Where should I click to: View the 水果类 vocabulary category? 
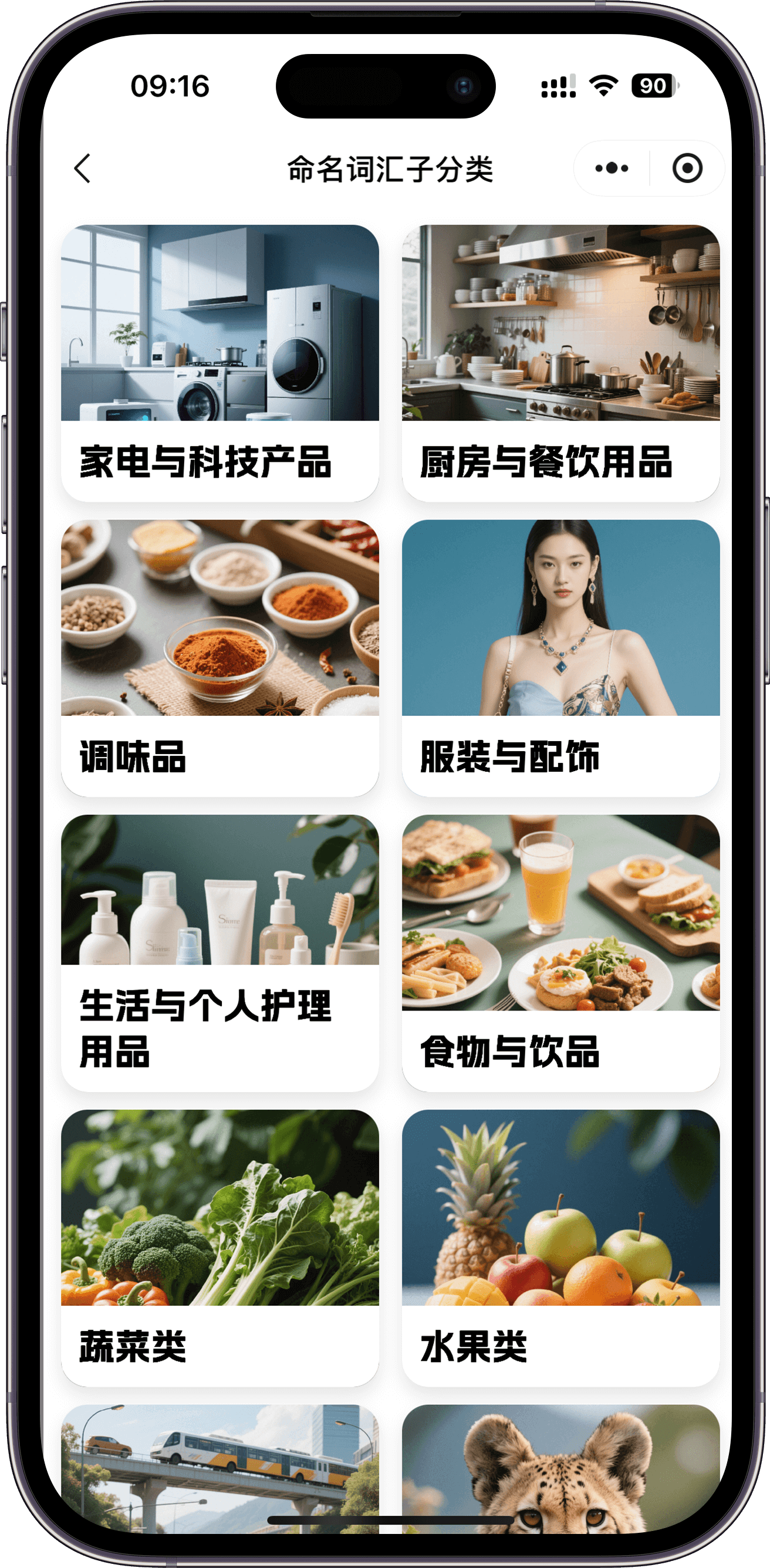pos(560,1248)
